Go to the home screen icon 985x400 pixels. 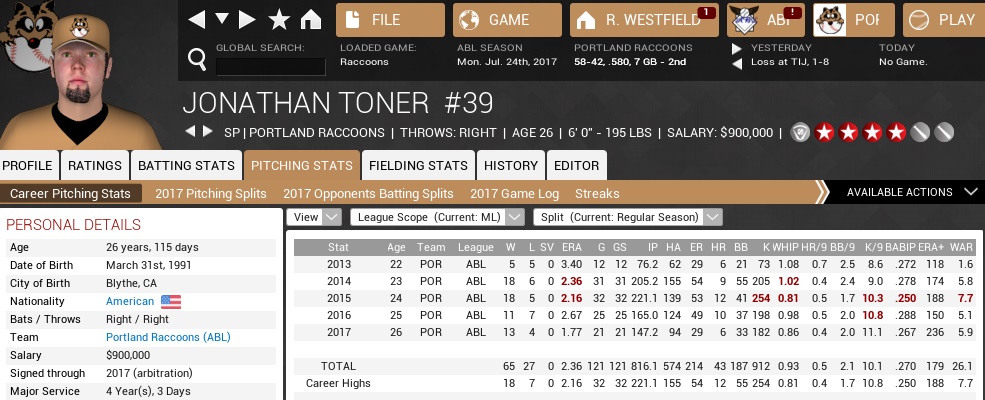(311, 19)
